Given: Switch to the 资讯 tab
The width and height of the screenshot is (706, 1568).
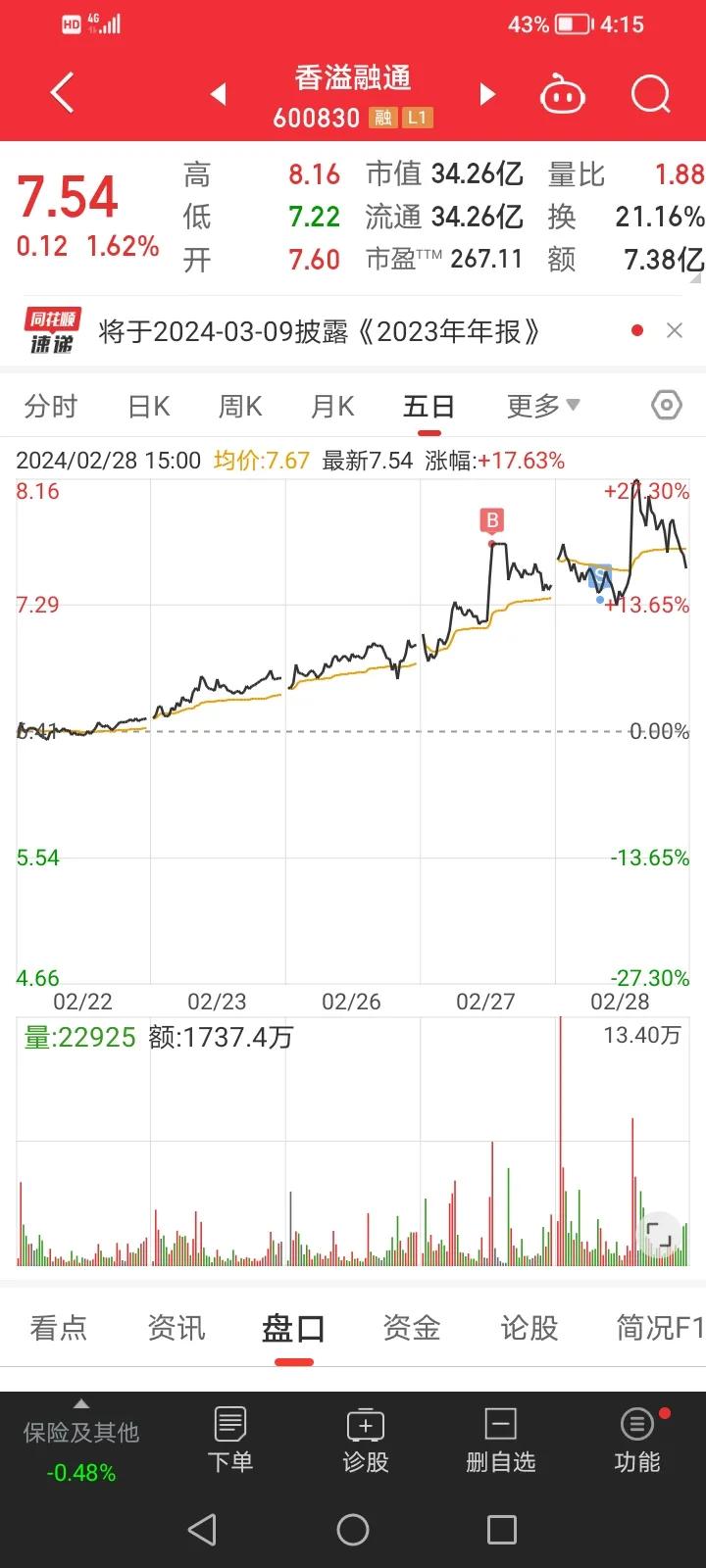Looking at the screenshot, I should click(176, 1328).
